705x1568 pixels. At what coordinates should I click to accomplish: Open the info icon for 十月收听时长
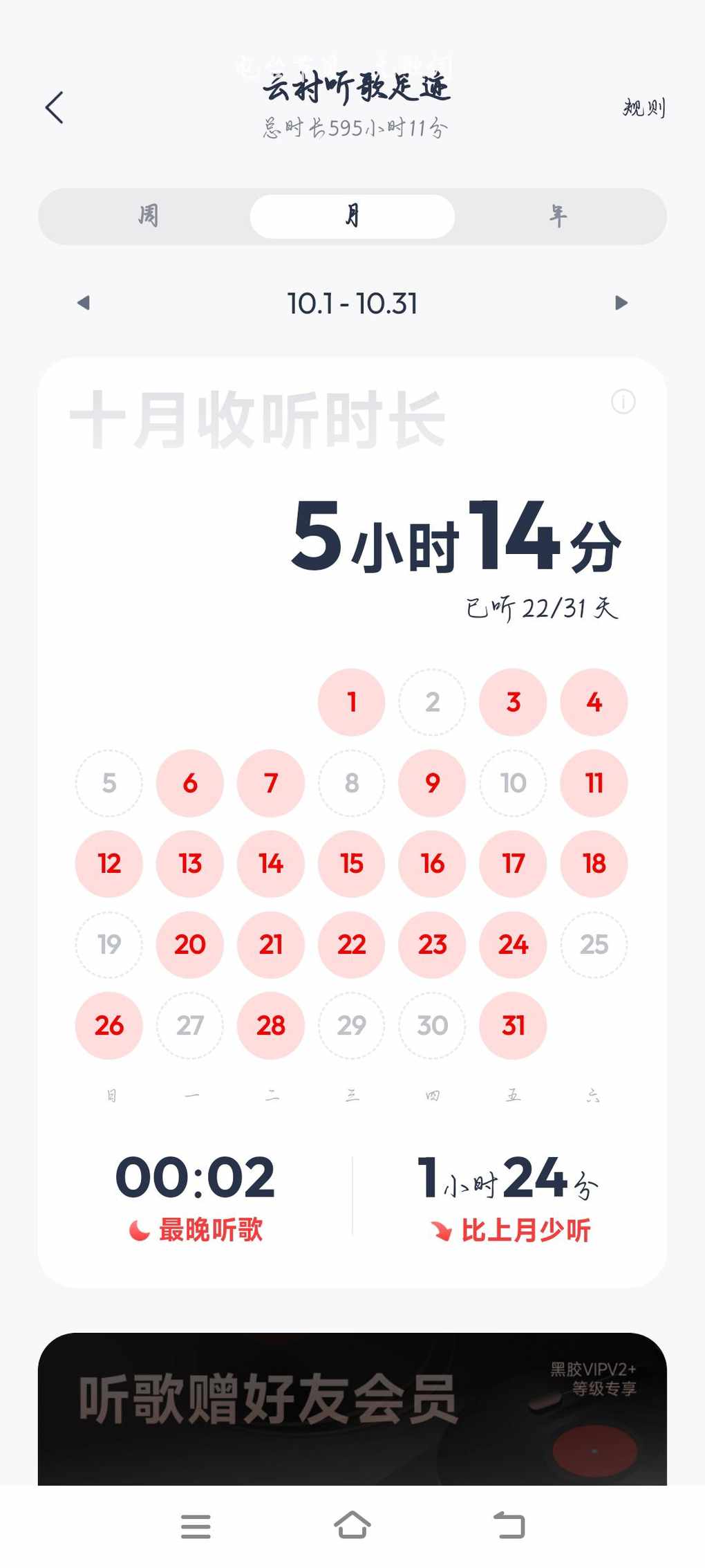pos(623,402)
